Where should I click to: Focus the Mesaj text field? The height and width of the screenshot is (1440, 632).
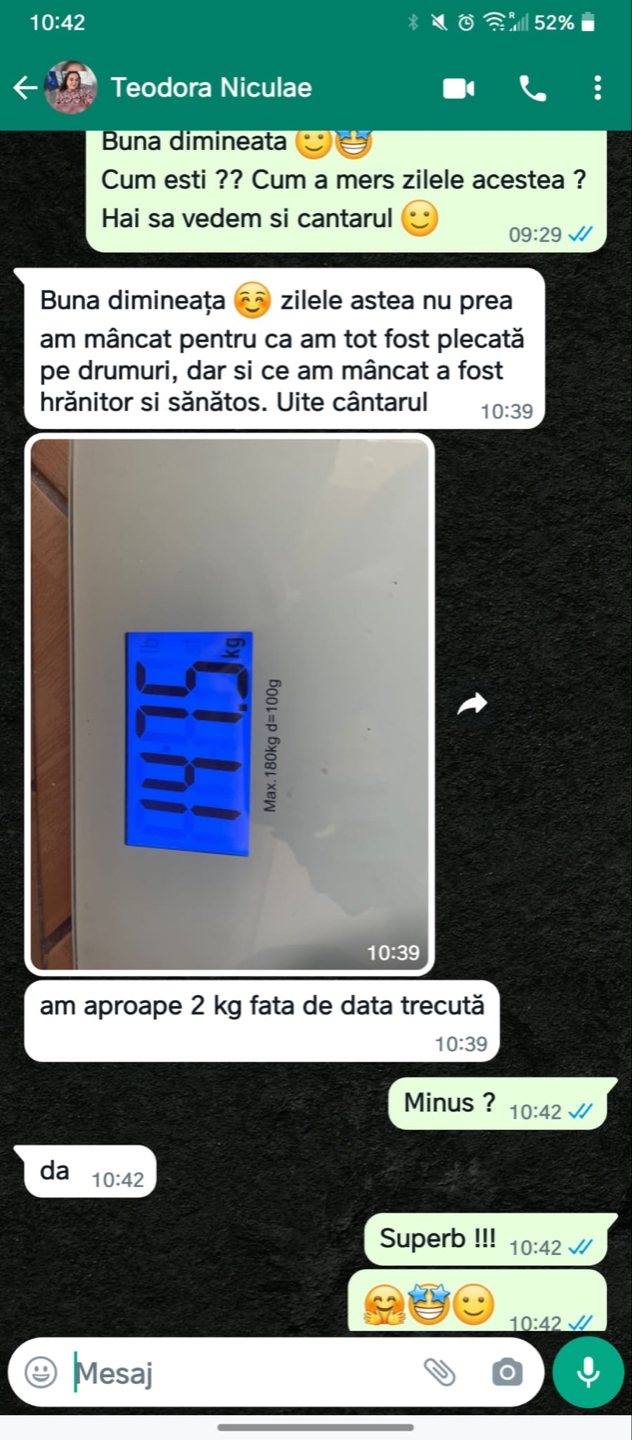point(245,1373)
